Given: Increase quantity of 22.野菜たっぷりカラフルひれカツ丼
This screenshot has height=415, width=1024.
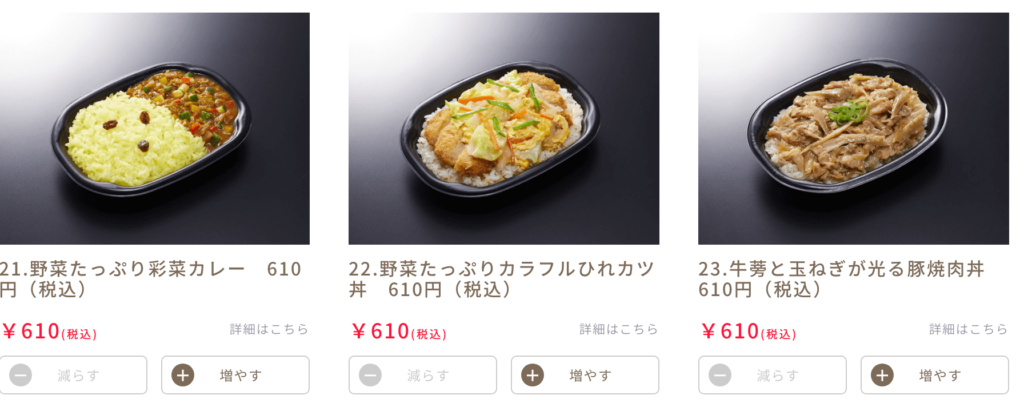Looking at the screenshot, I should click(x=585, y=375).
